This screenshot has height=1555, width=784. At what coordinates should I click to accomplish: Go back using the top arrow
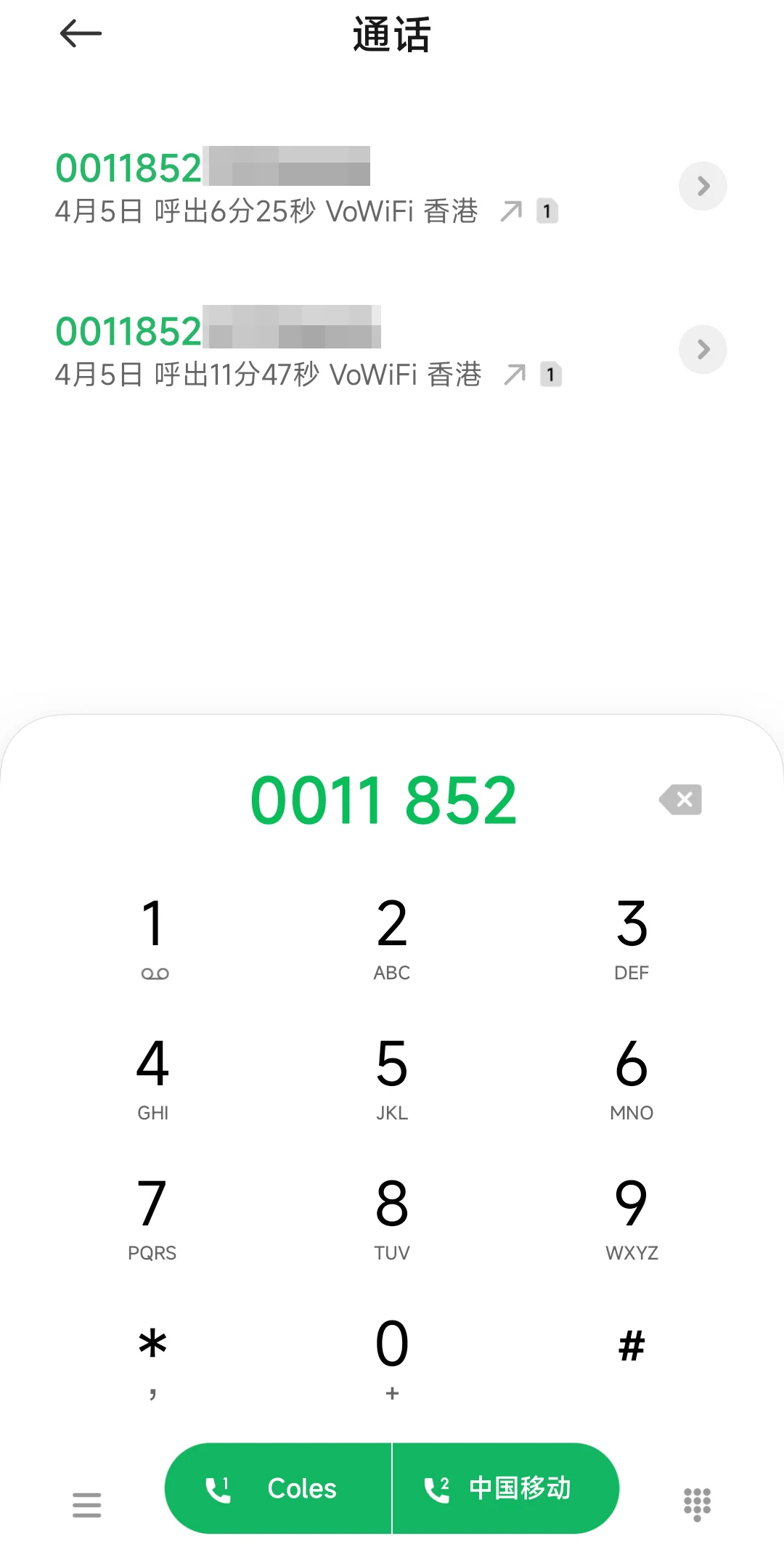coord(80,33)
